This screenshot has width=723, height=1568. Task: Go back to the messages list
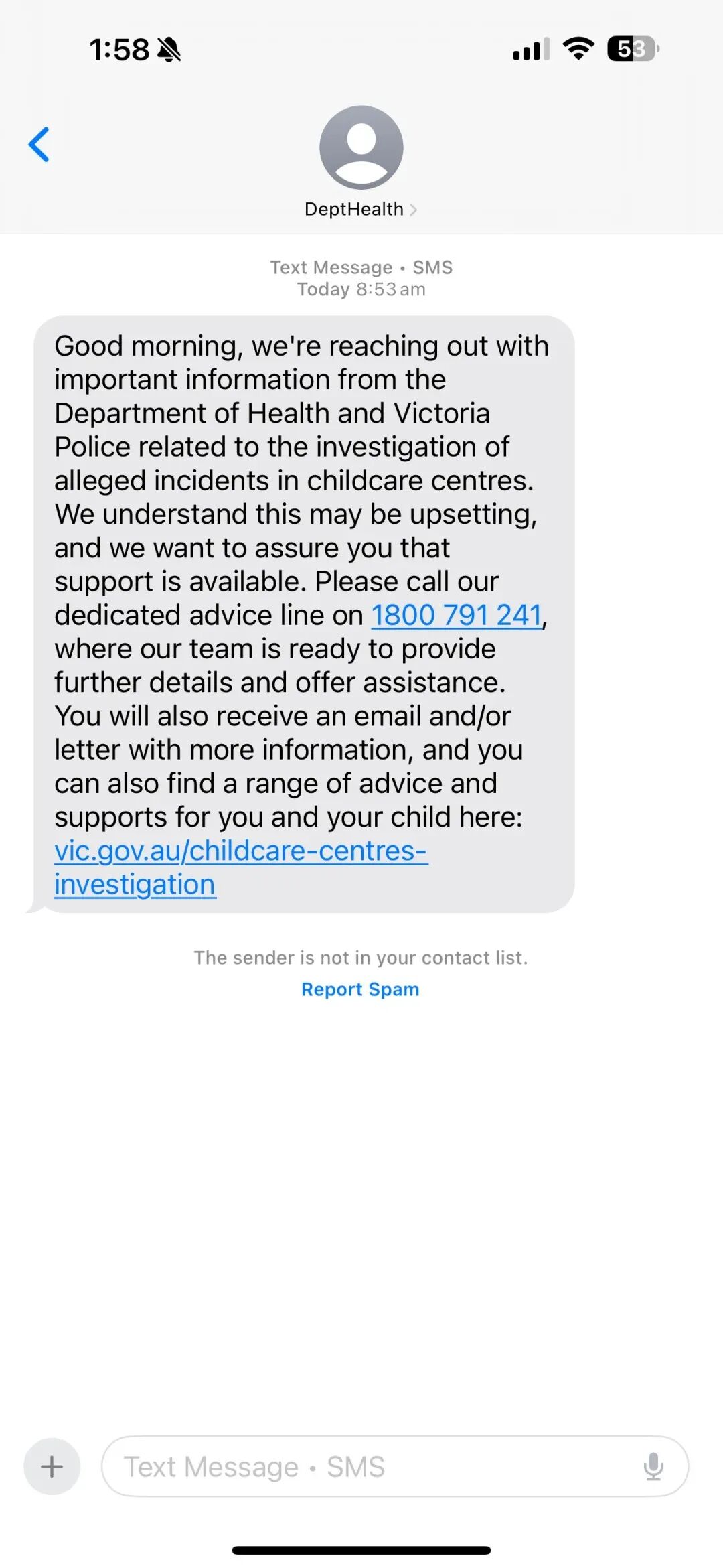pos(39,144)
